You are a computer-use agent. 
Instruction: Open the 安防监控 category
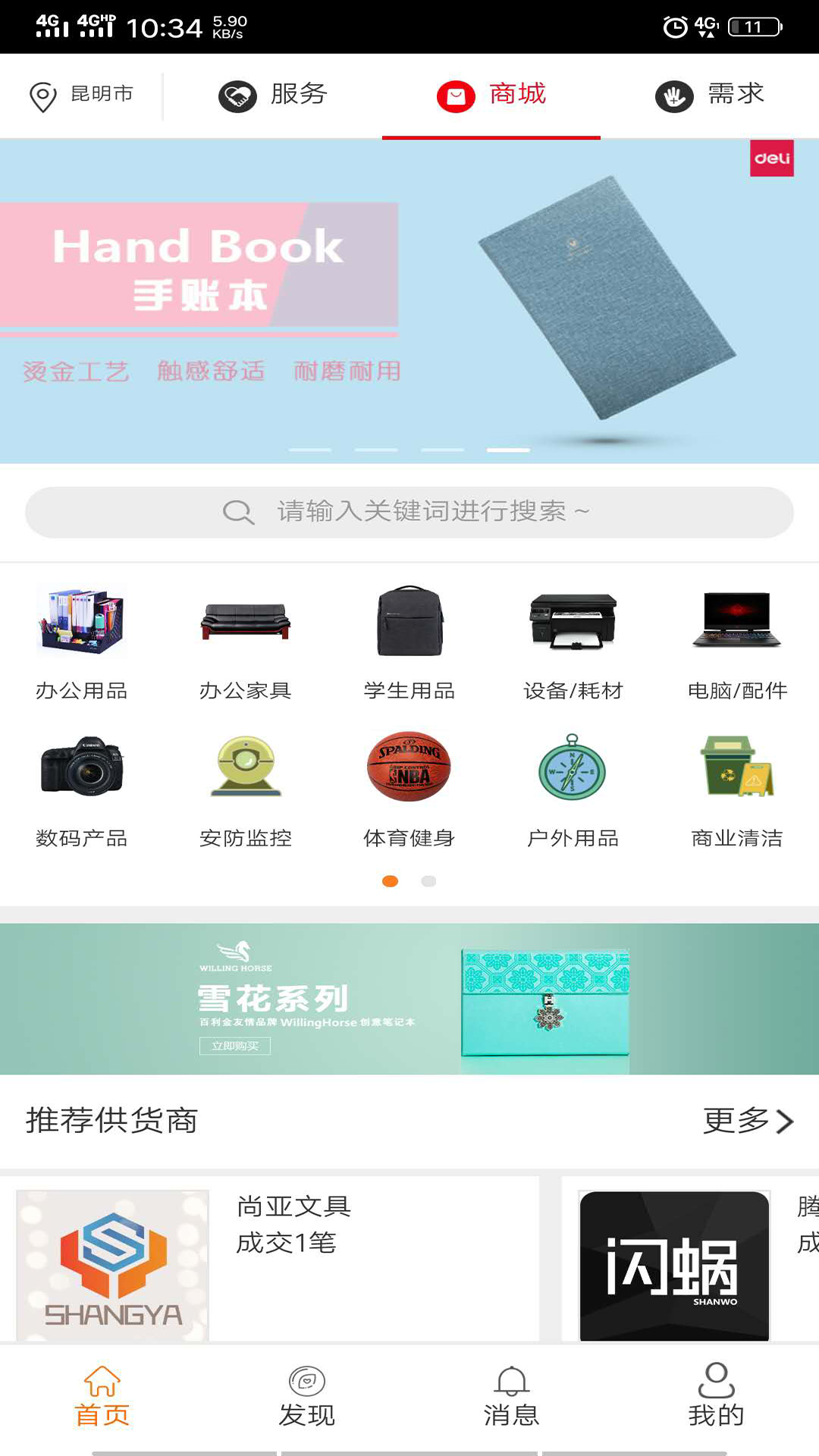pyautogui.click(x=246, y=789)
